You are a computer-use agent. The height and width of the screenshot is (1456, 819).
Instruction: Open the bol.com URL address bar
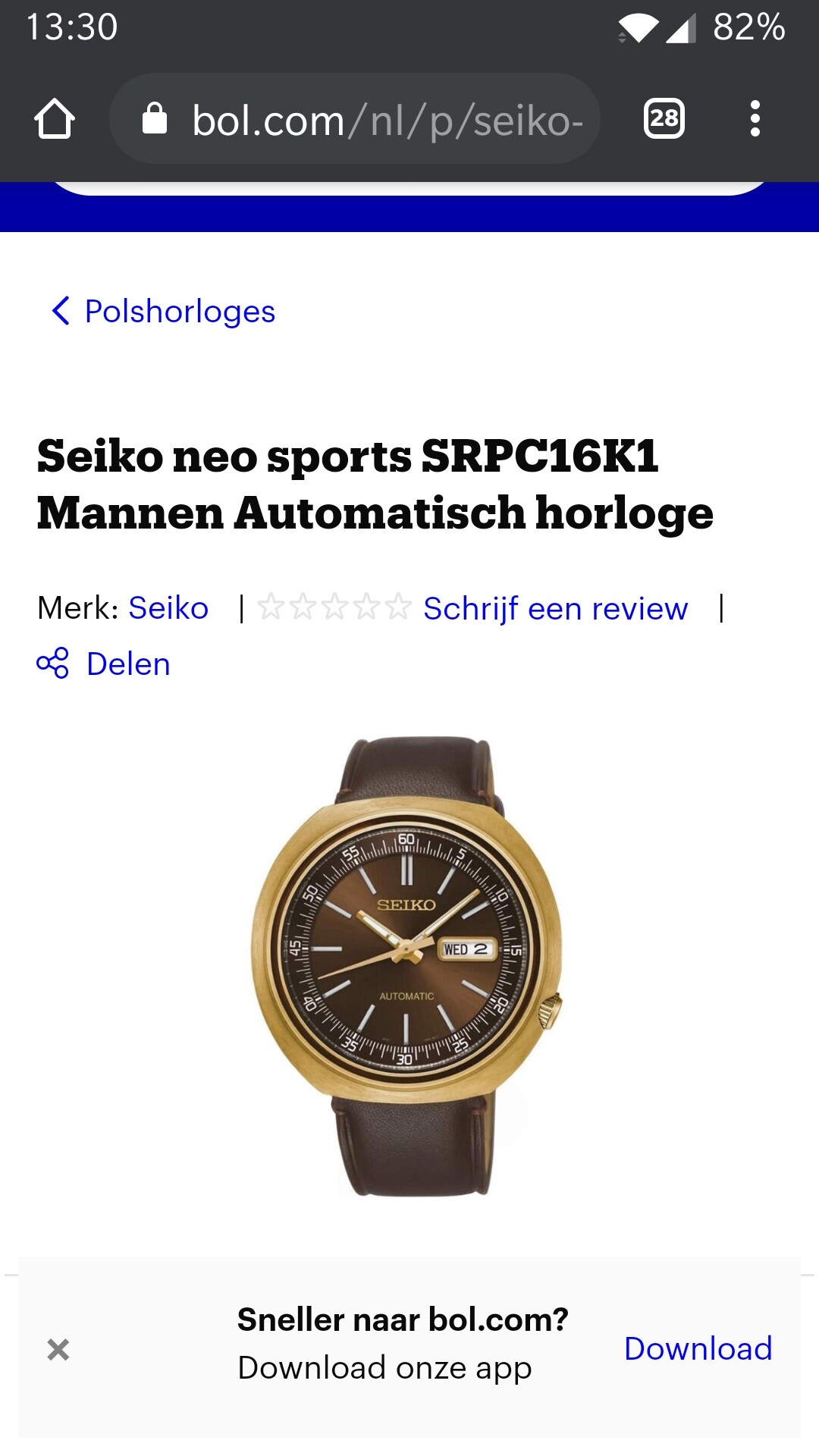[x=355, y=119]
